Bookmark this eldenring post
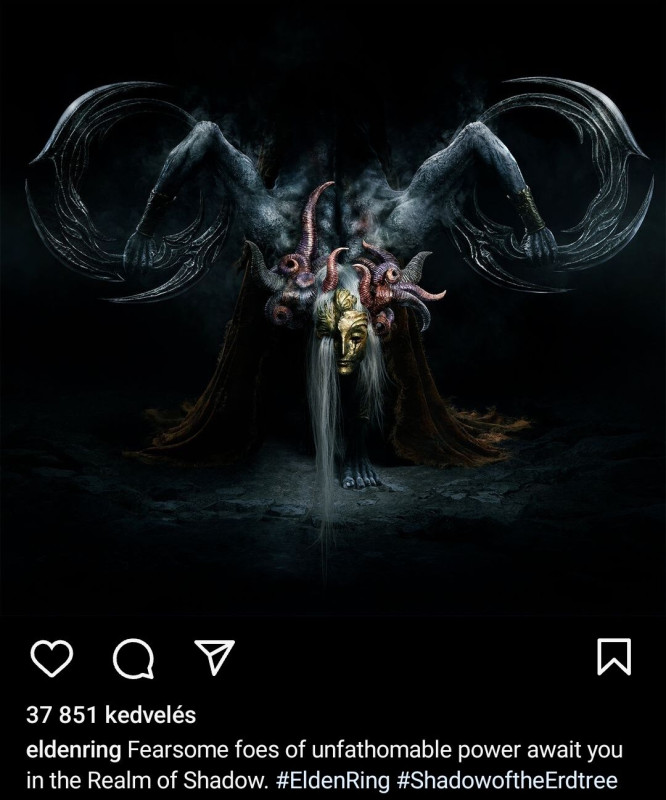The width and height of the screenshot is (666, 800). pos(613,657)
